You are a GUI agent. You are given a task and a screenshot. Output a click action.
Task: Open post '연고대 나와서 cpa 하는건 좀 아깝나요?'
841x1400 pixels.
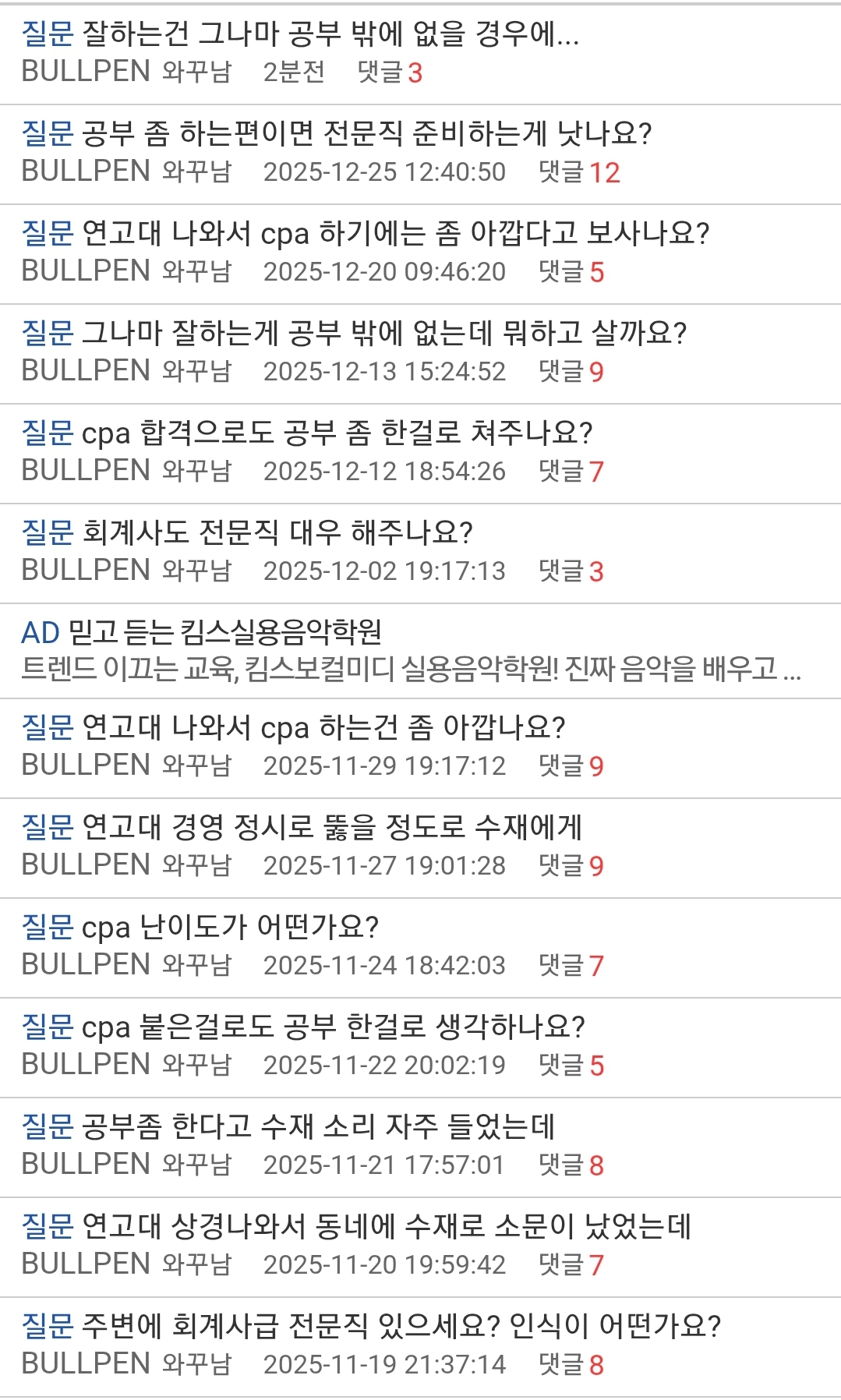click(323, 727)
